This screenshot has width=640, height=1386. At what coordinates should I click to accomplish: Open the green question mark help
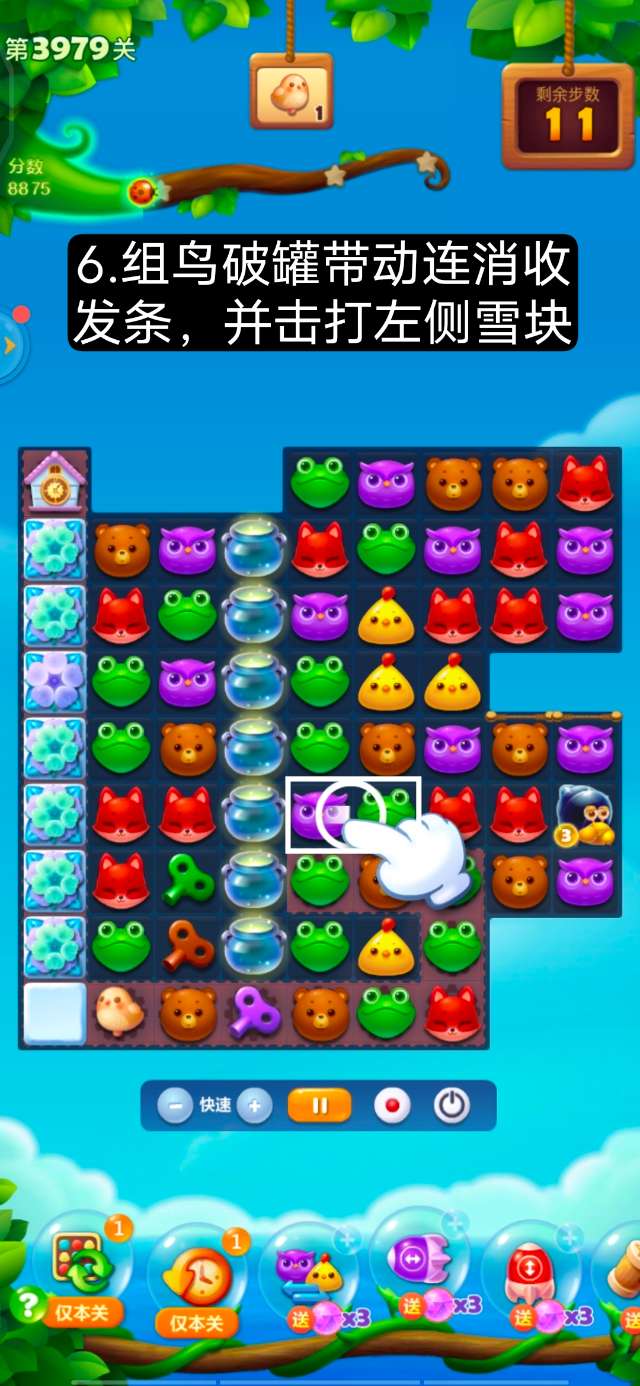[25, 1304]
